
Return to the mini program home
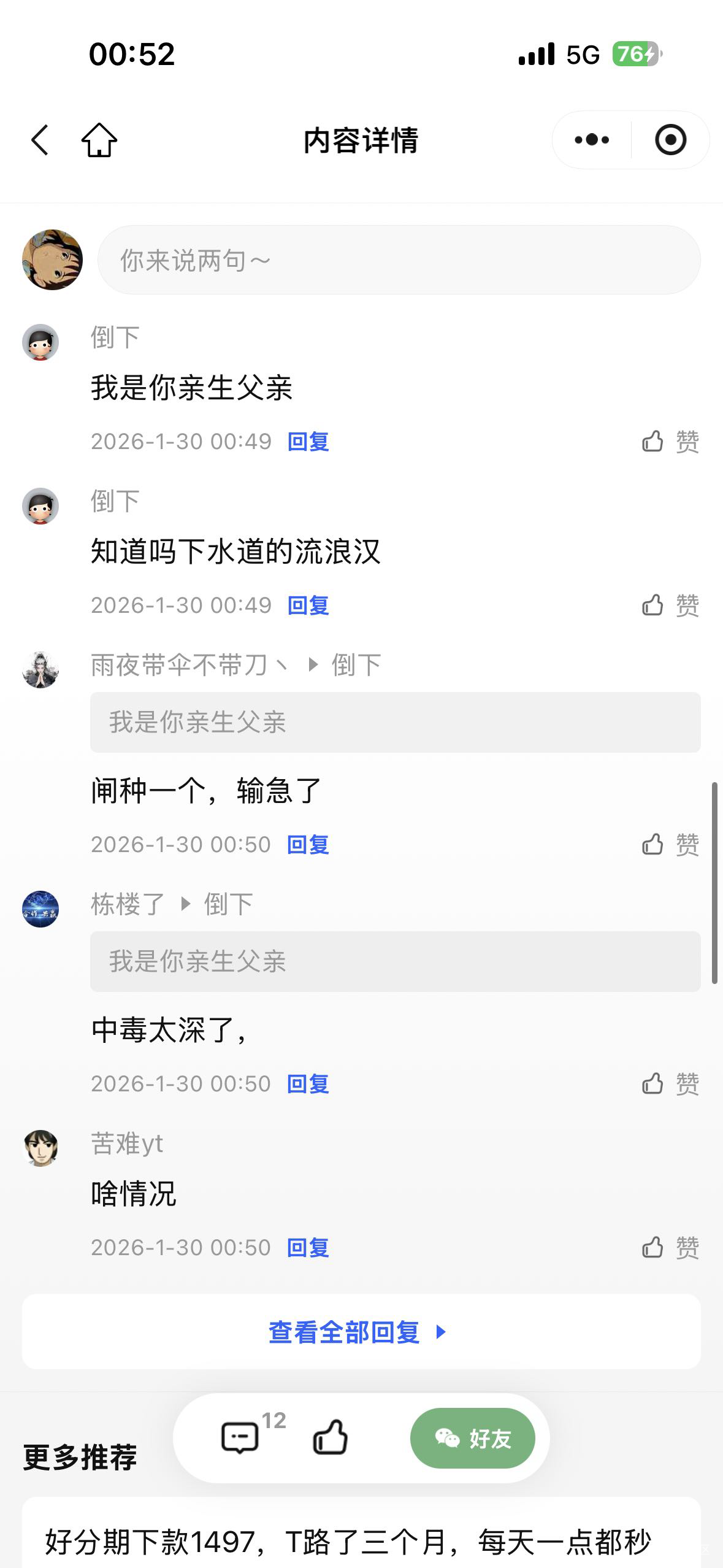coord(99,140)
